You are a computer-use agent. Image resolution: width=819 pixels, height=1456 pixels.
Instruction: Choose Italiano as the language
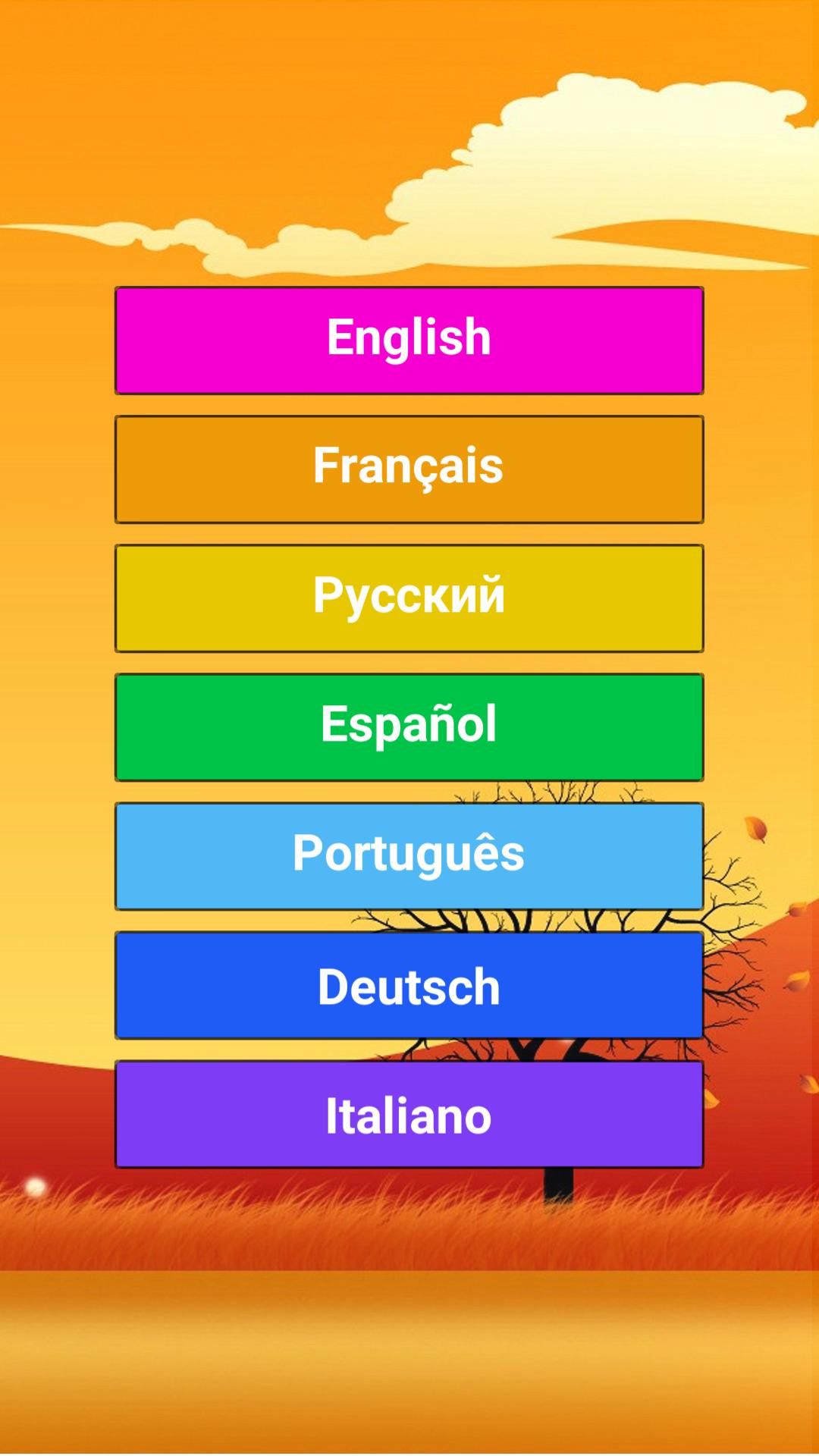[x=409, y=1114]
